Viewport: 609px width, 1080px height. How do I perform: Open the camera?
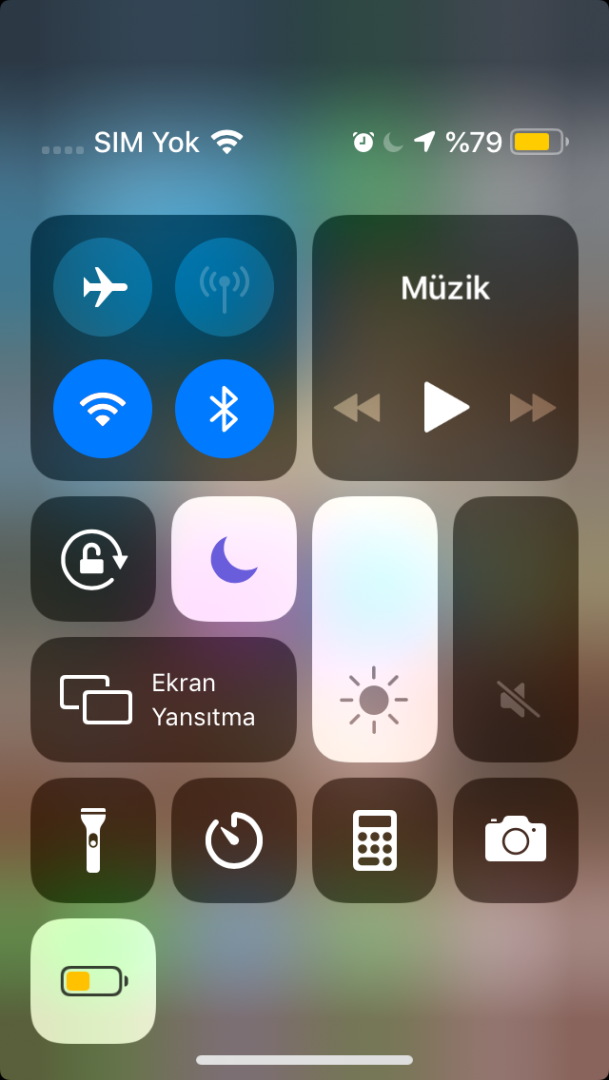[516, 840]
